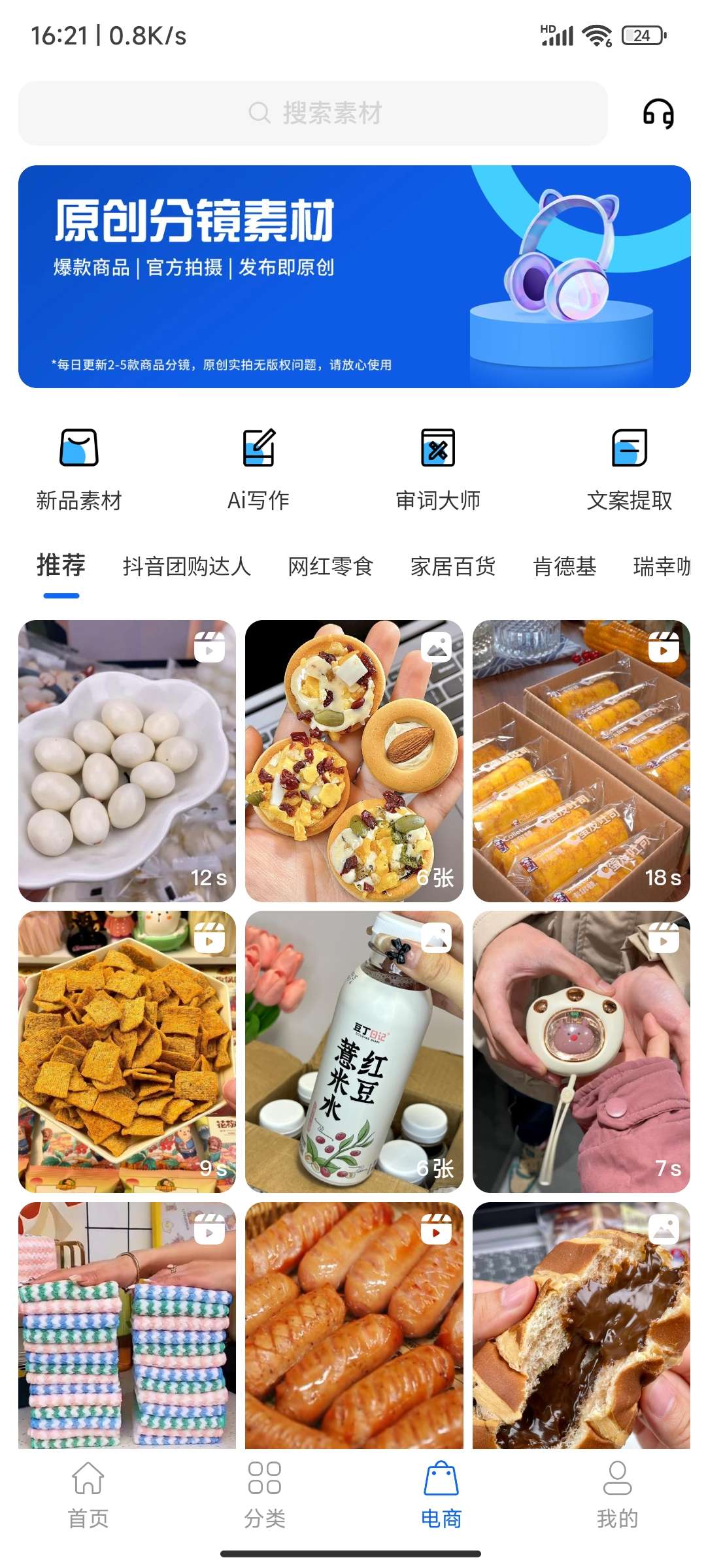
Task: Switch to the 分类 tab
Action: coord(265,1495)
